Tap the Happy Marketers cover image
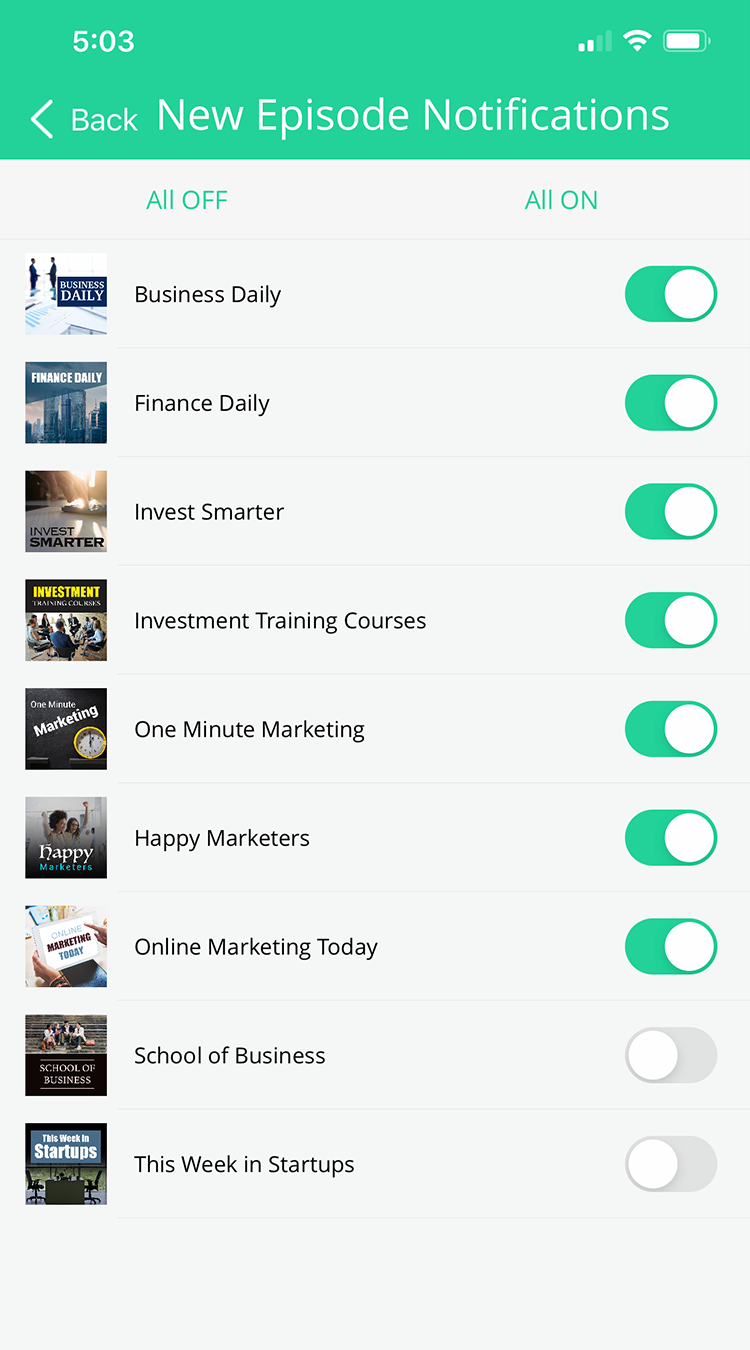Viewport: 750px width, 1350px height. point(65,838)
